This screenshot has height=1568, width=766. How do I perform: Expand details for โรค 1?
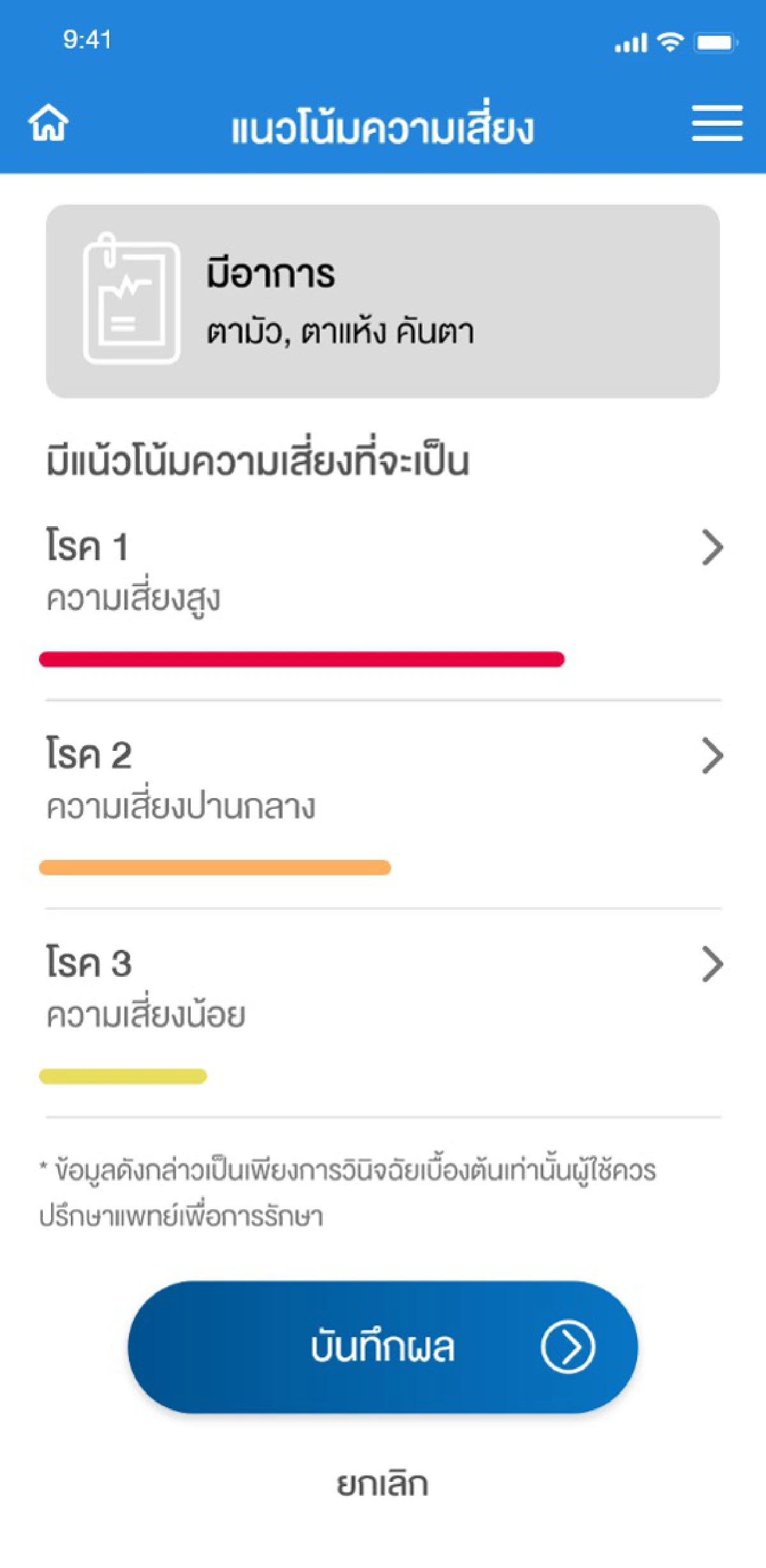pos(710,548)
